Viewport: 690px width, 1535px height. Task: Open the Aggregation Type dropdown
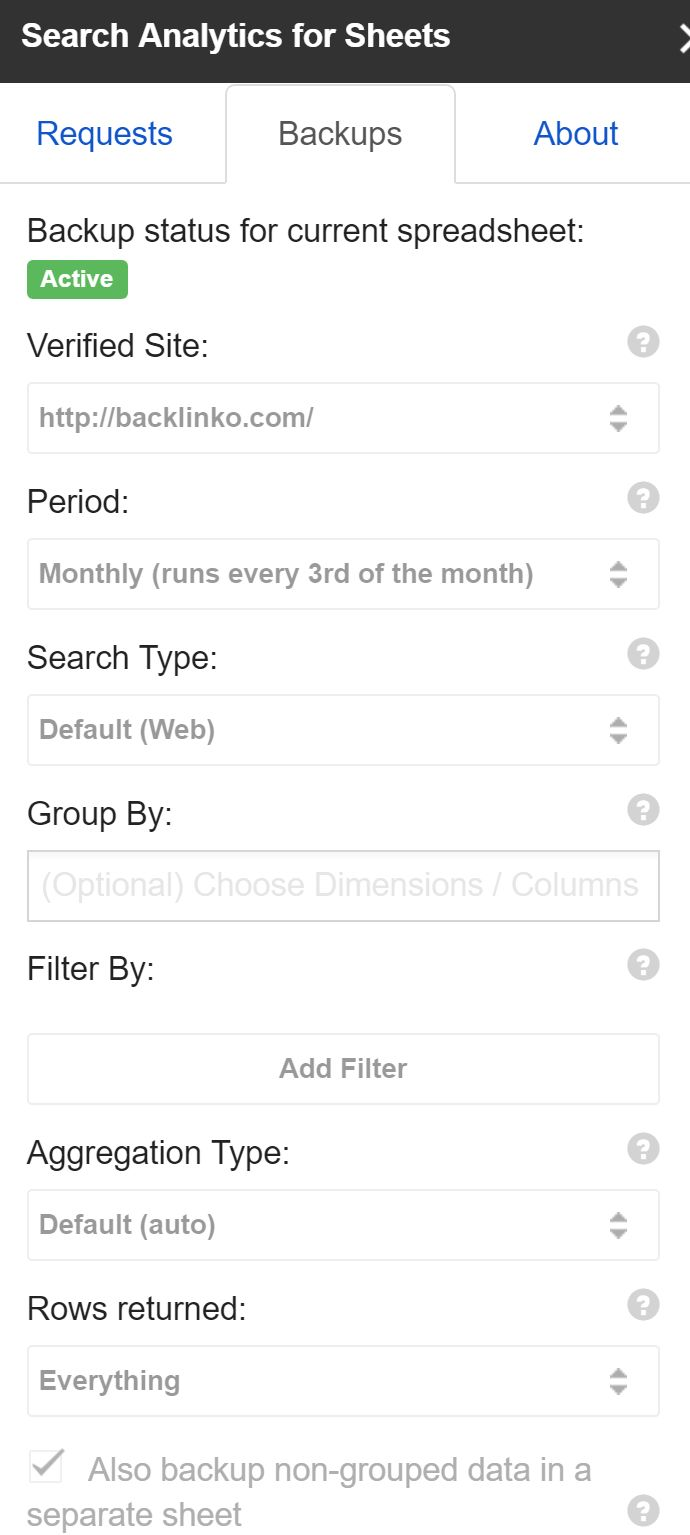[x=343, y=1225]
